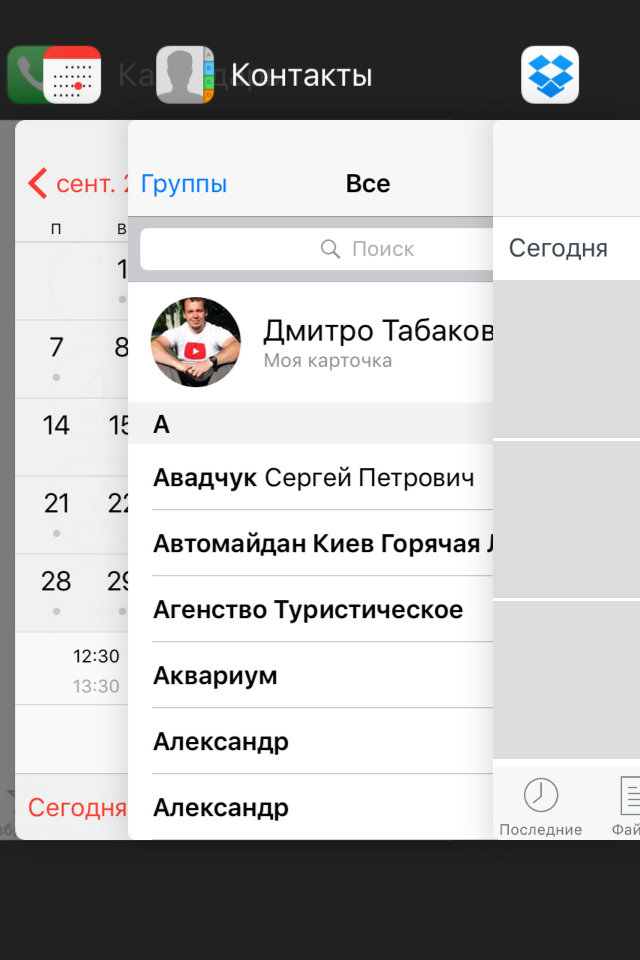The width and height of the screenshot is (640, 960).
Task: Open contact Аквариум
Action: click(x=215, y=676)
